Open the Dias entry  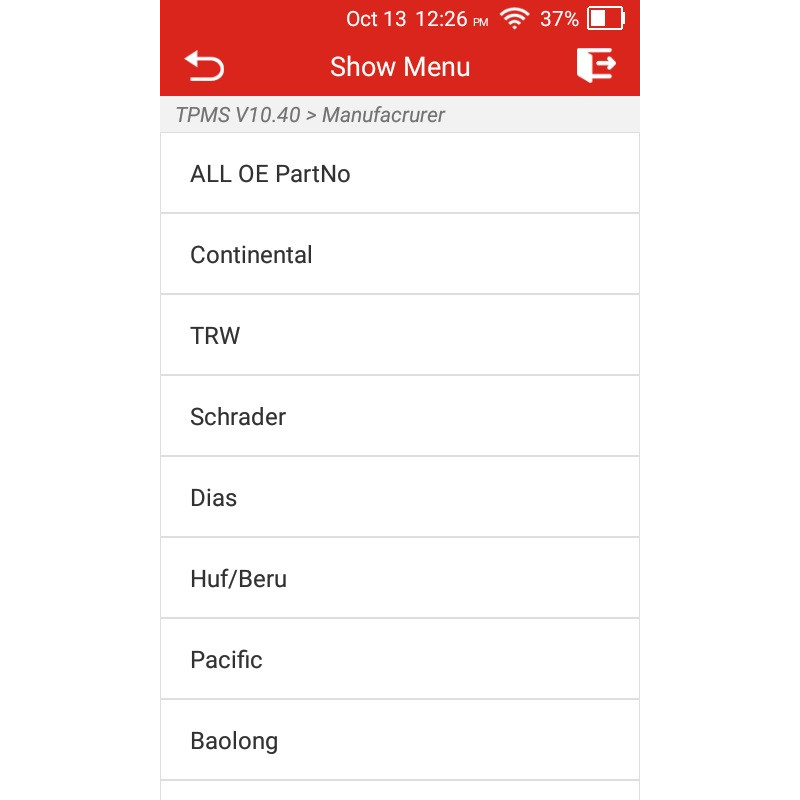point(399,498)
